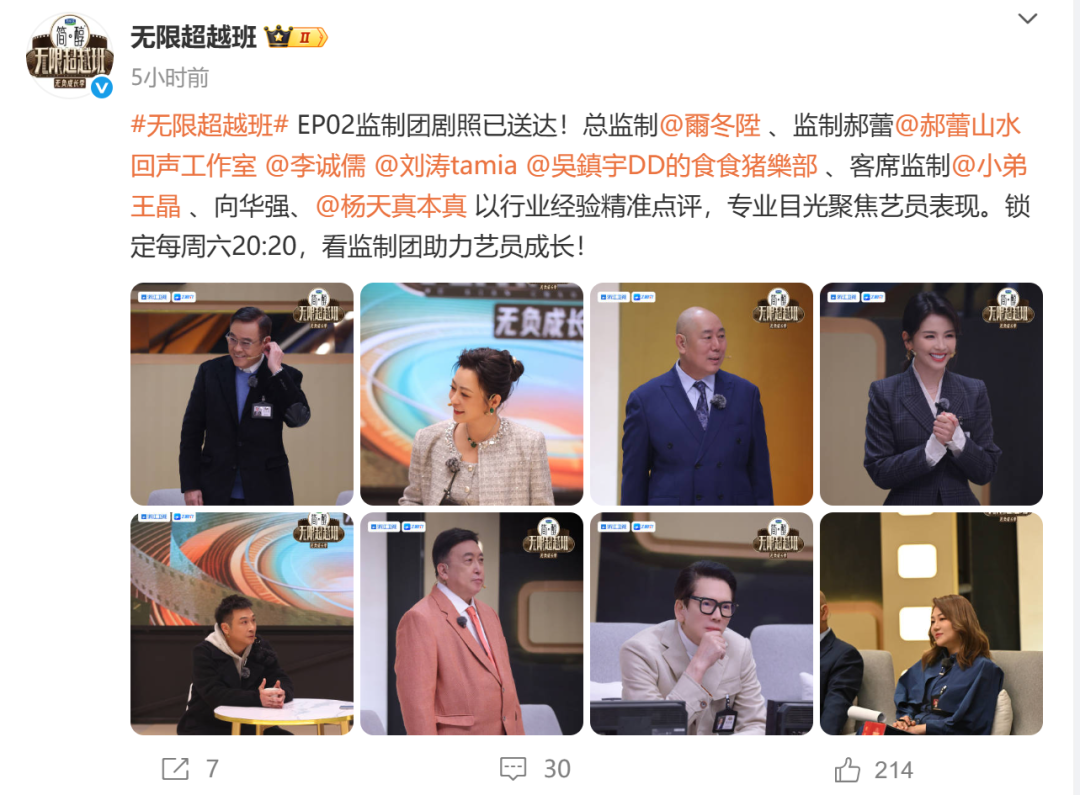Image resolution: width=1080 pixels, height=795 pixels.
Task: View photo of man in pink suit
Action: (x=471, y=624)
